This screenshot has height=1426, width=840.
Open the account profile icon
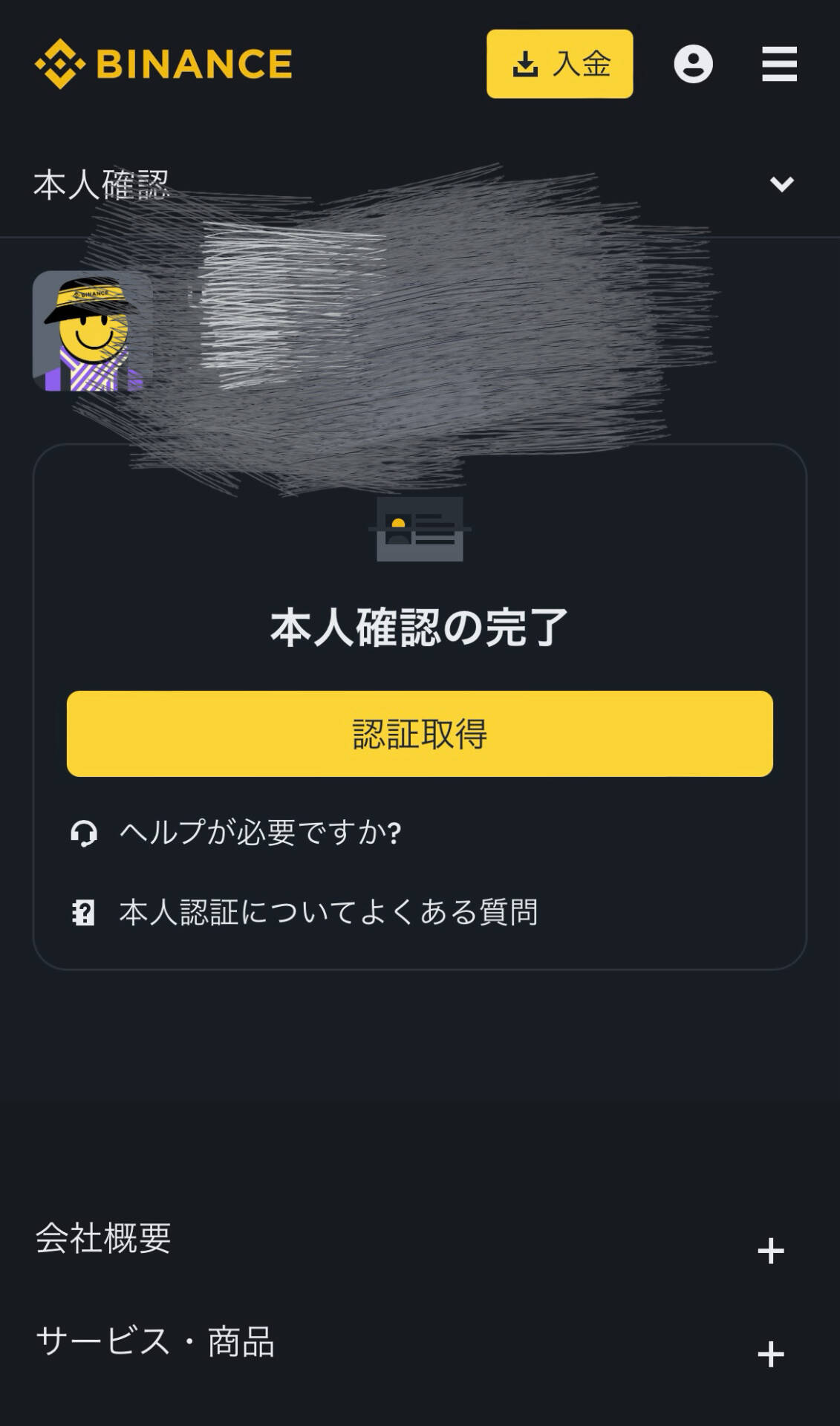point(693,64)
